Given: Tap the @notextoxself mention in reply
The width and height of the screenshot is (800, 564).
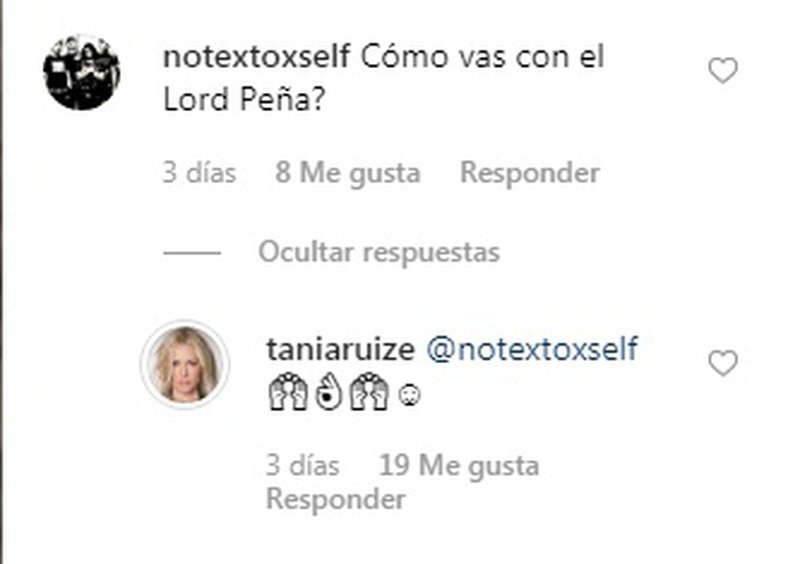Looking at the screenshot, I should point(532,350).
